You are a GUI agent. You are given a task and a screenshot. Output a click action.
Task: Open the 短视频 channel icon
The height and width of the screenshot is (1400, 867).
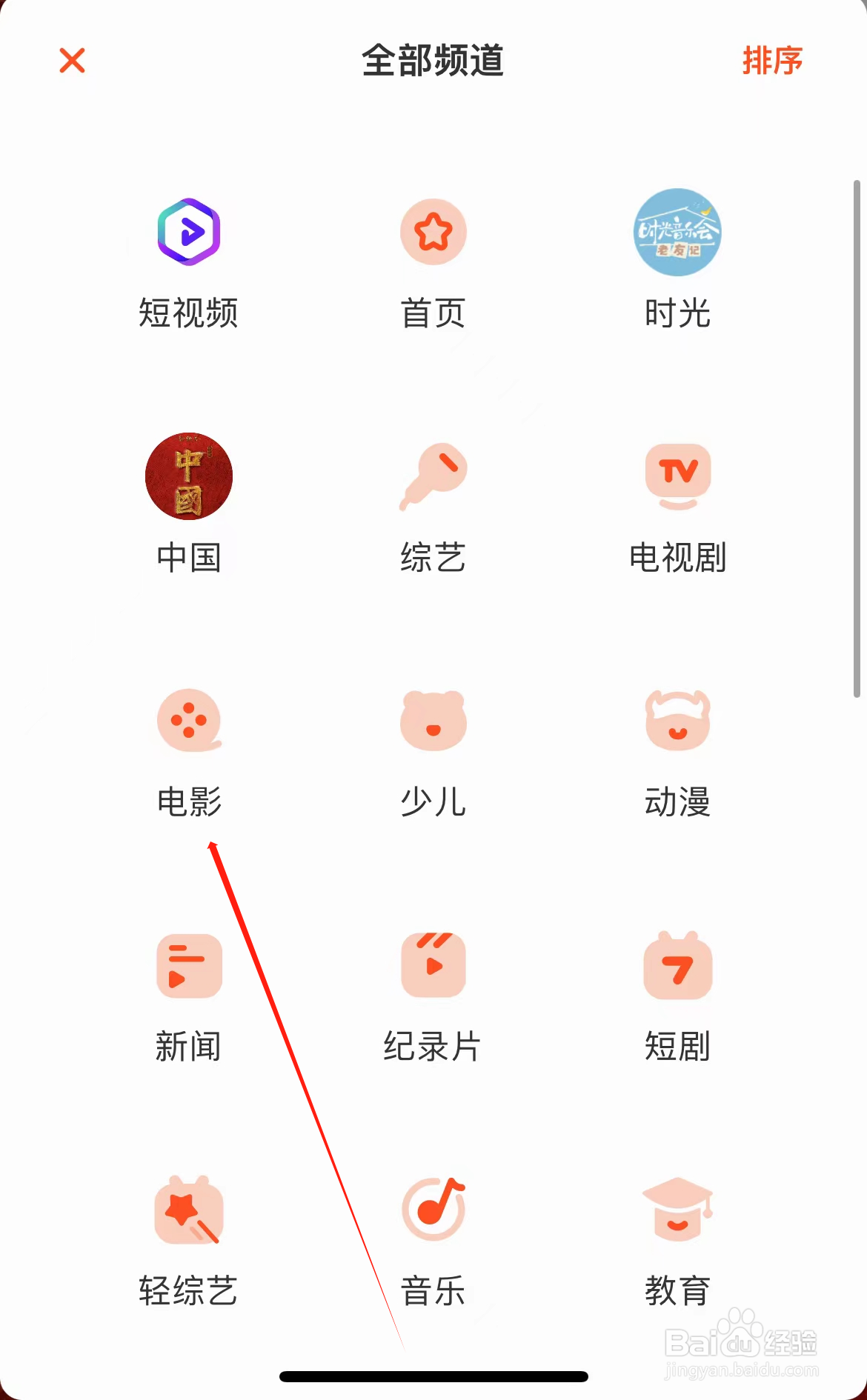[189, 232]
